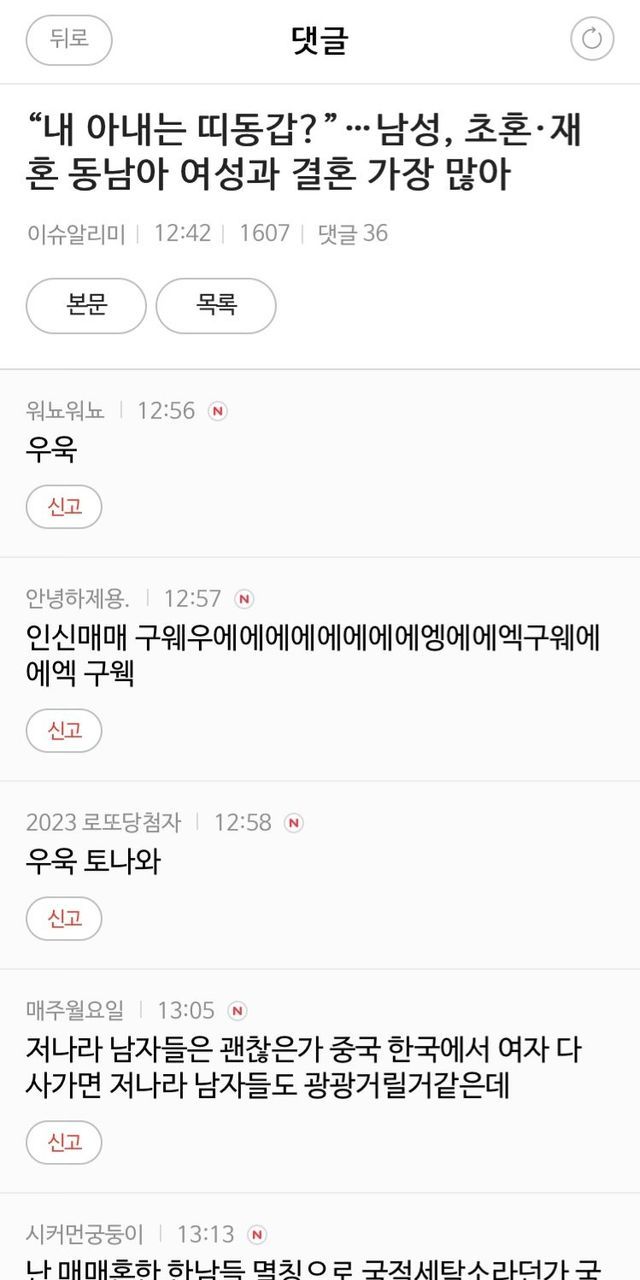Report 안녕하제용.'s comment with 신고
The height and width of the screenshot is (1280, 640).
pos(64,731)
